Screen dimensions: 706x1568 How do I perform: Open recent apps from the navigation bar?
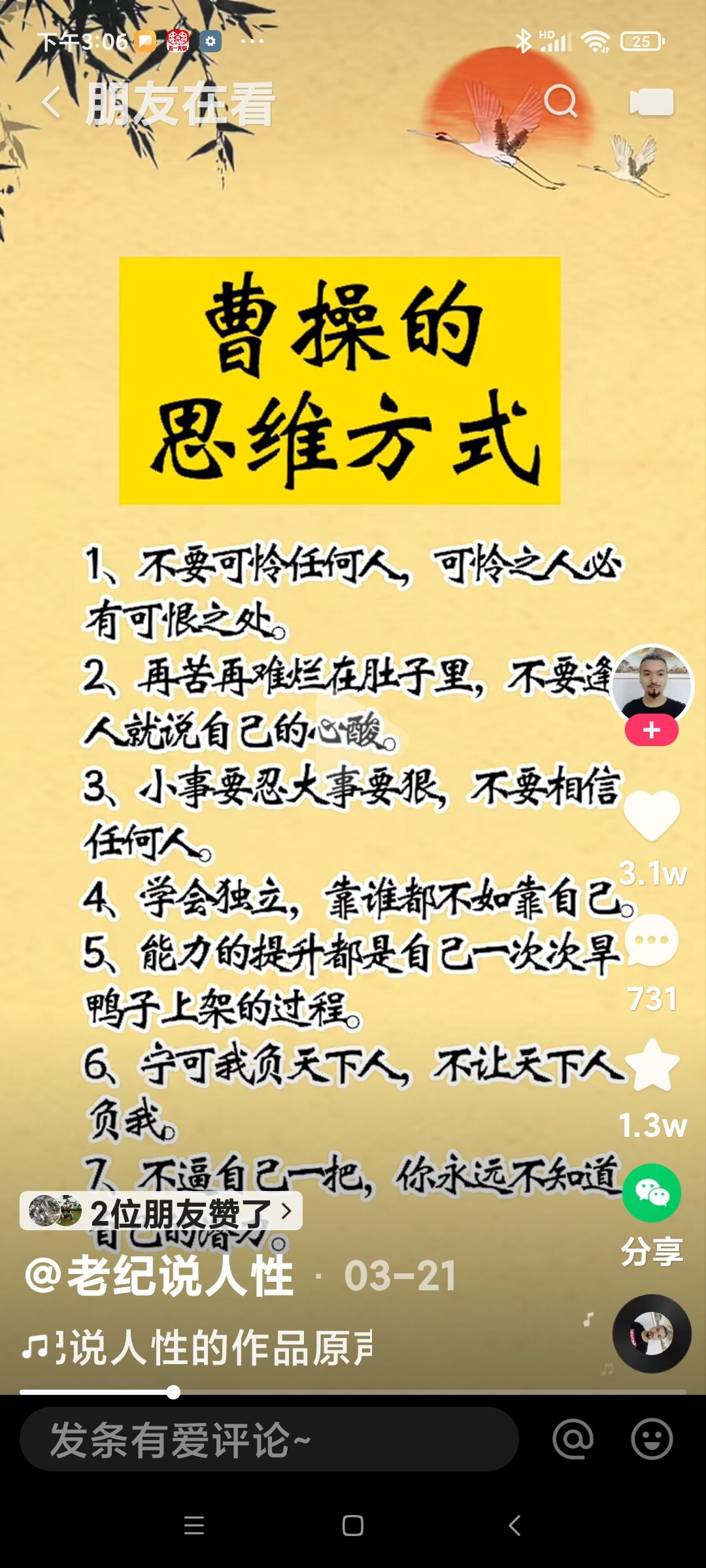[x=194, y=1526]
